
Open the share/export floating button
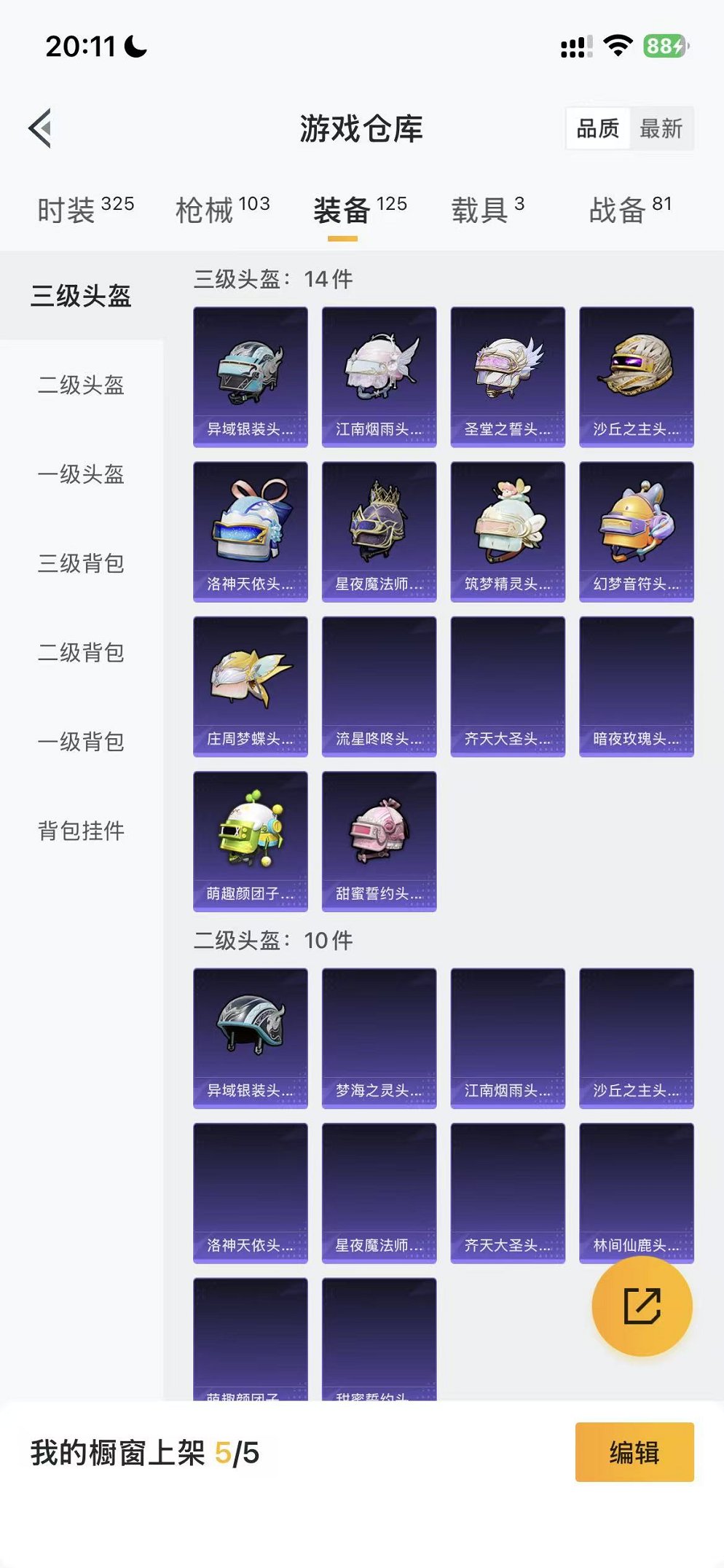[x=642, y=1308]
